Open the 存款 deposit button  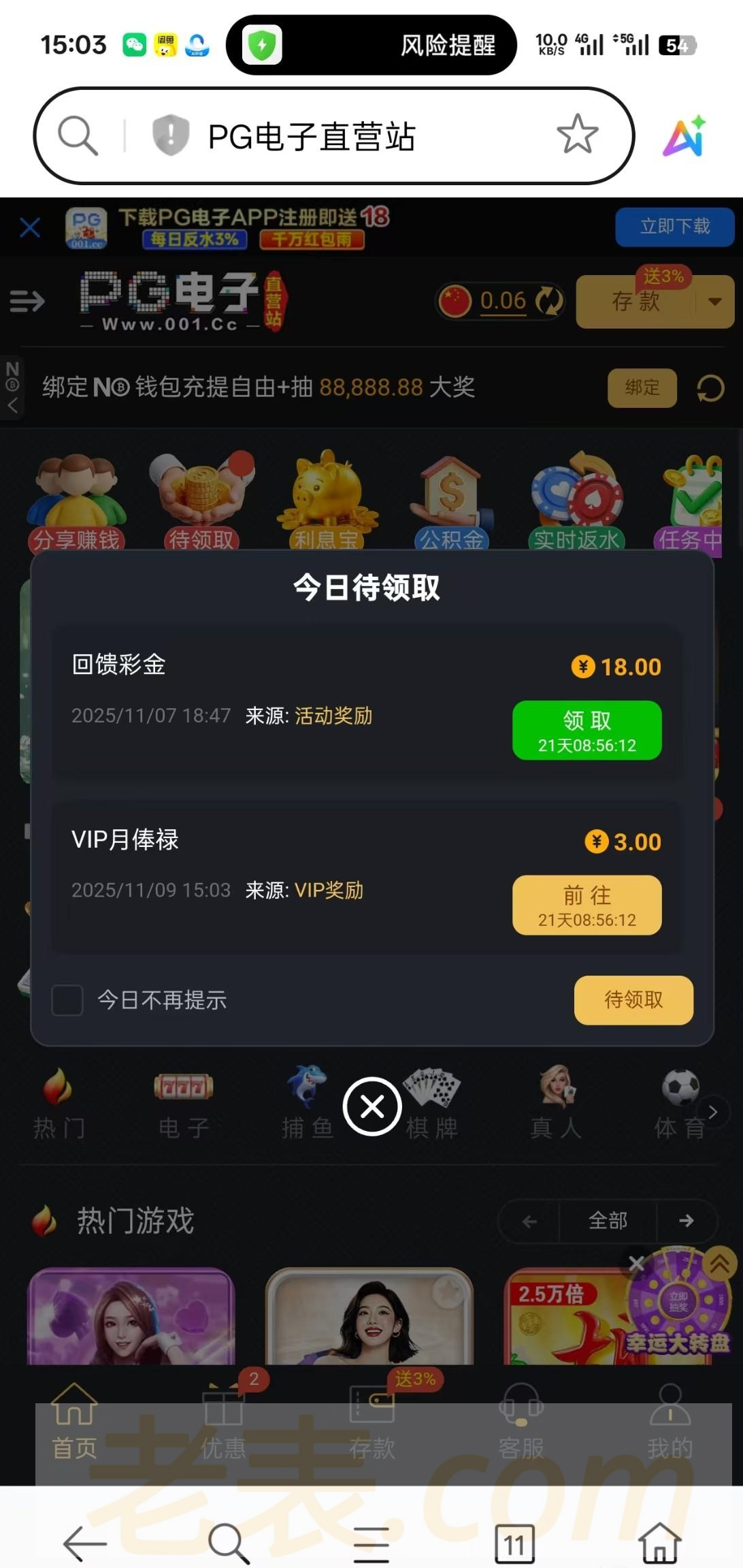tap(635, 302)
